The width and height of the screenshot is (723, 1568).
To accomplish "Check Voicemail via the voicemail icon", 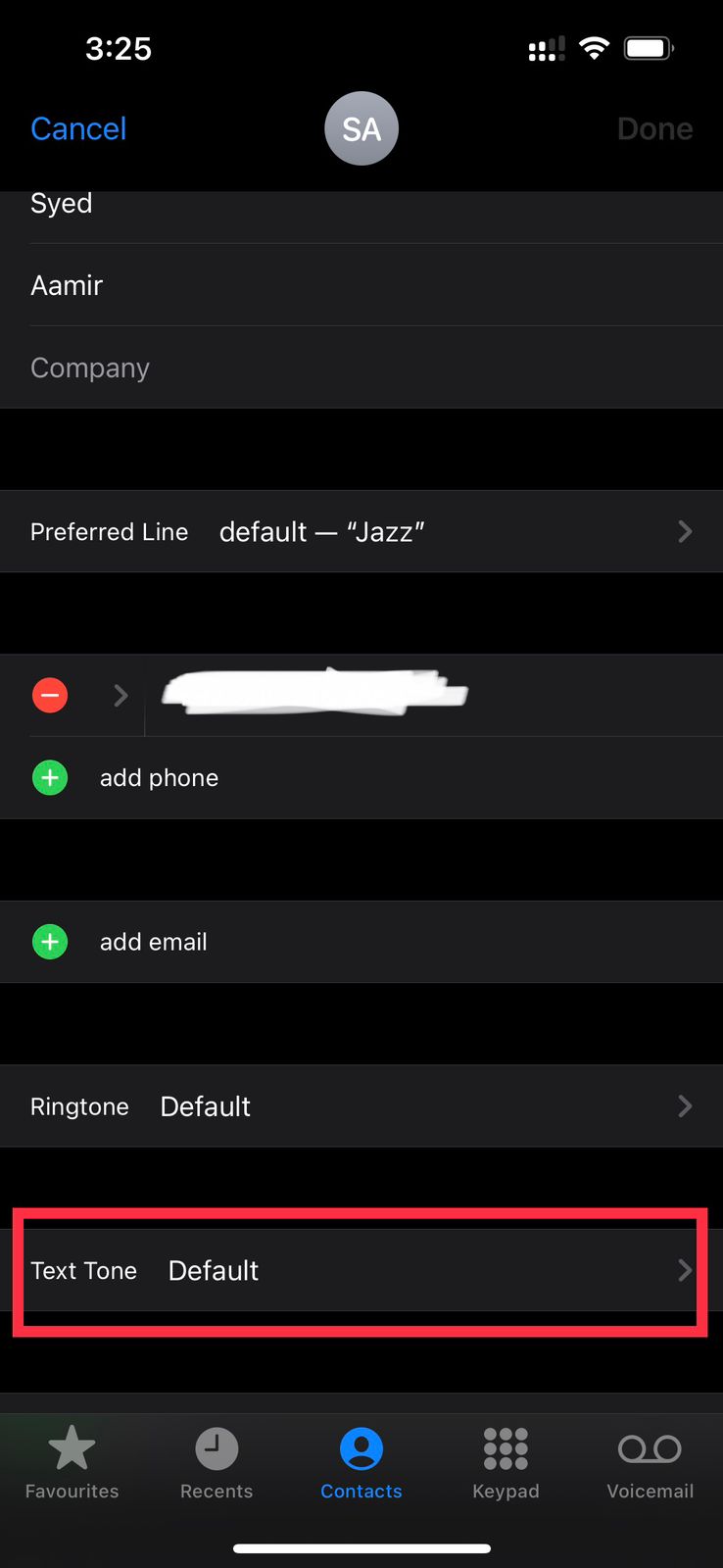I will point(650,1448).
